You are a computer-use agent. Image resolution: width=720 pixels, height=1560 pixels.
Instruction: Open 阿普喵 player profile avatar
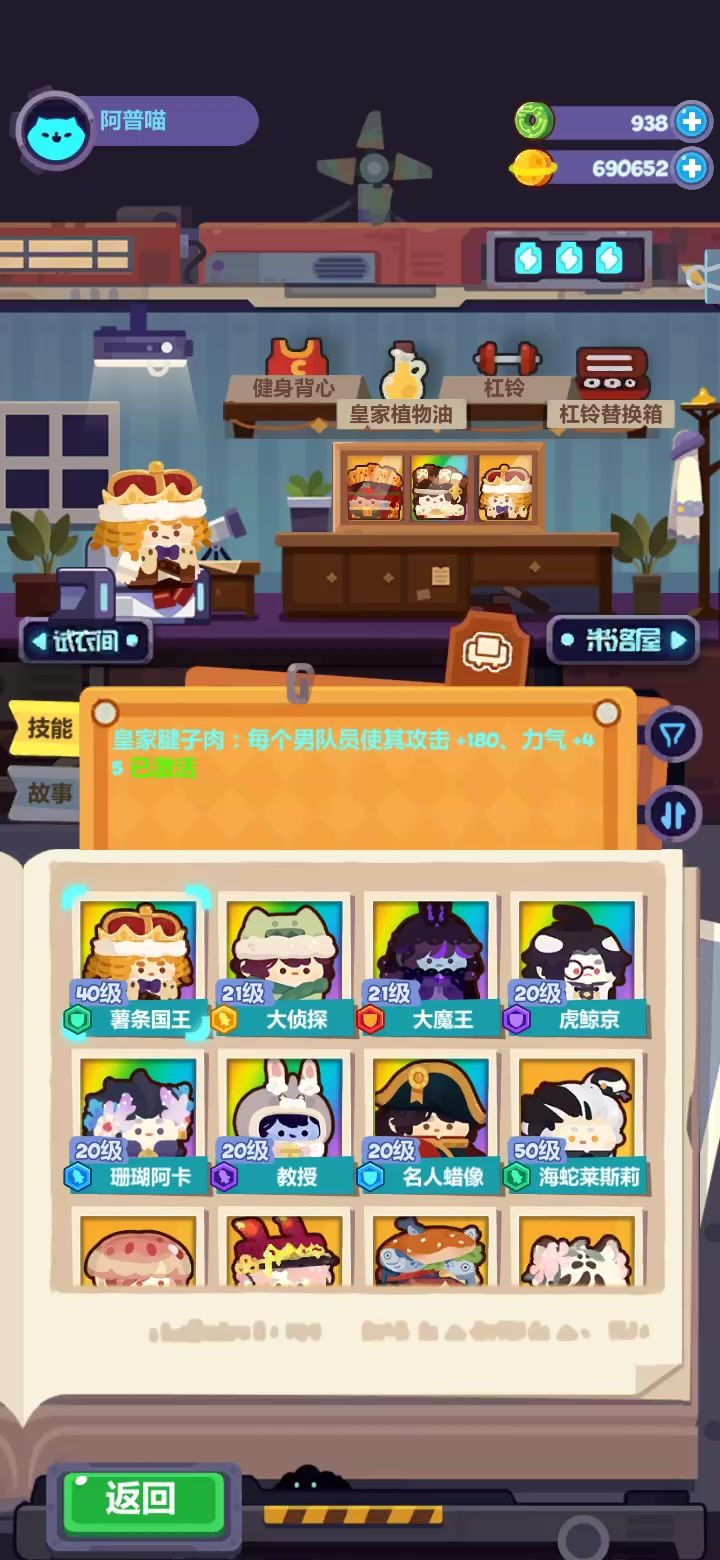point(53,131)
